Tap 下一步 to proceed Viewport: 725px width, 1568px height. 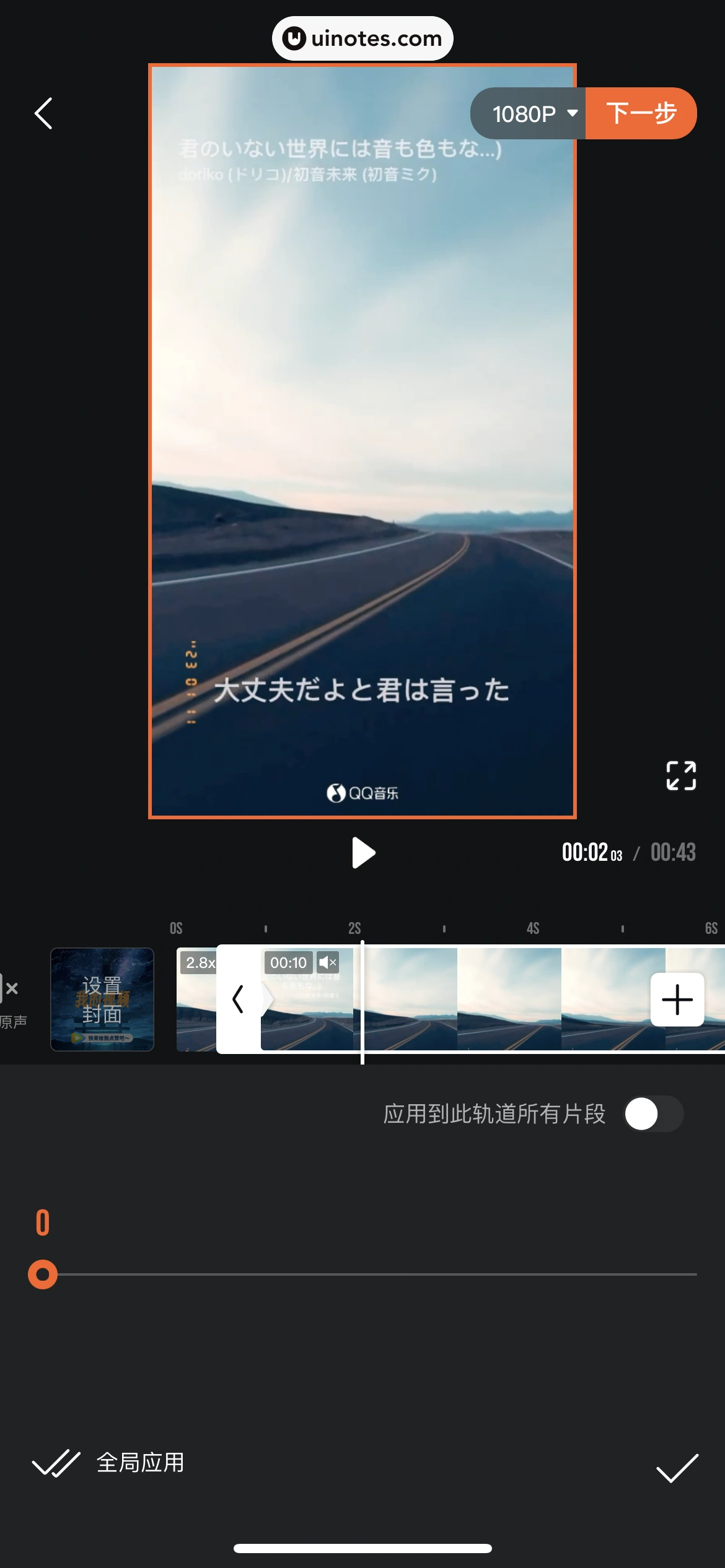click(x=641, y=114)
